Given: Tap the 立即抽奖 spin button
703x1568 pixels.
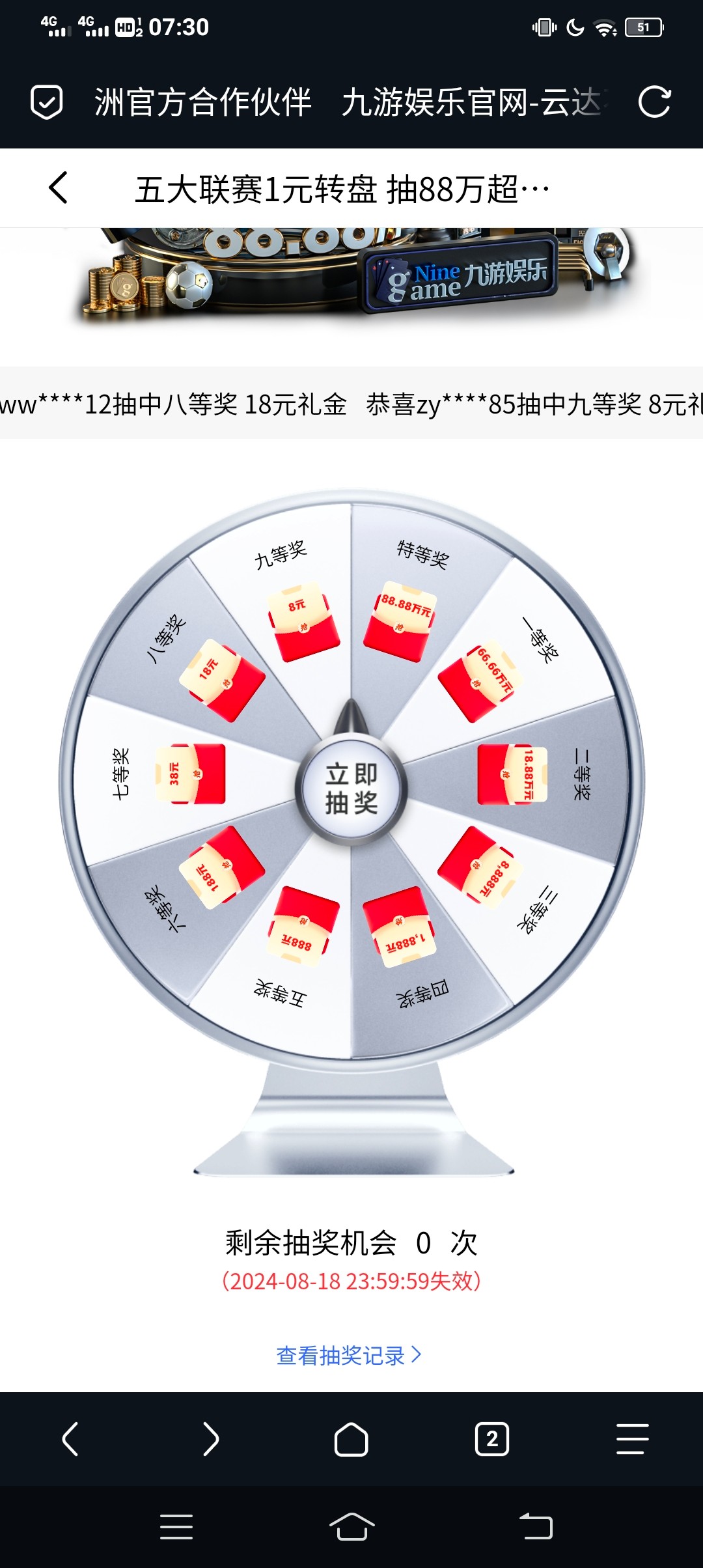Looking at the screenshot, I should click(x=351, y=789).
